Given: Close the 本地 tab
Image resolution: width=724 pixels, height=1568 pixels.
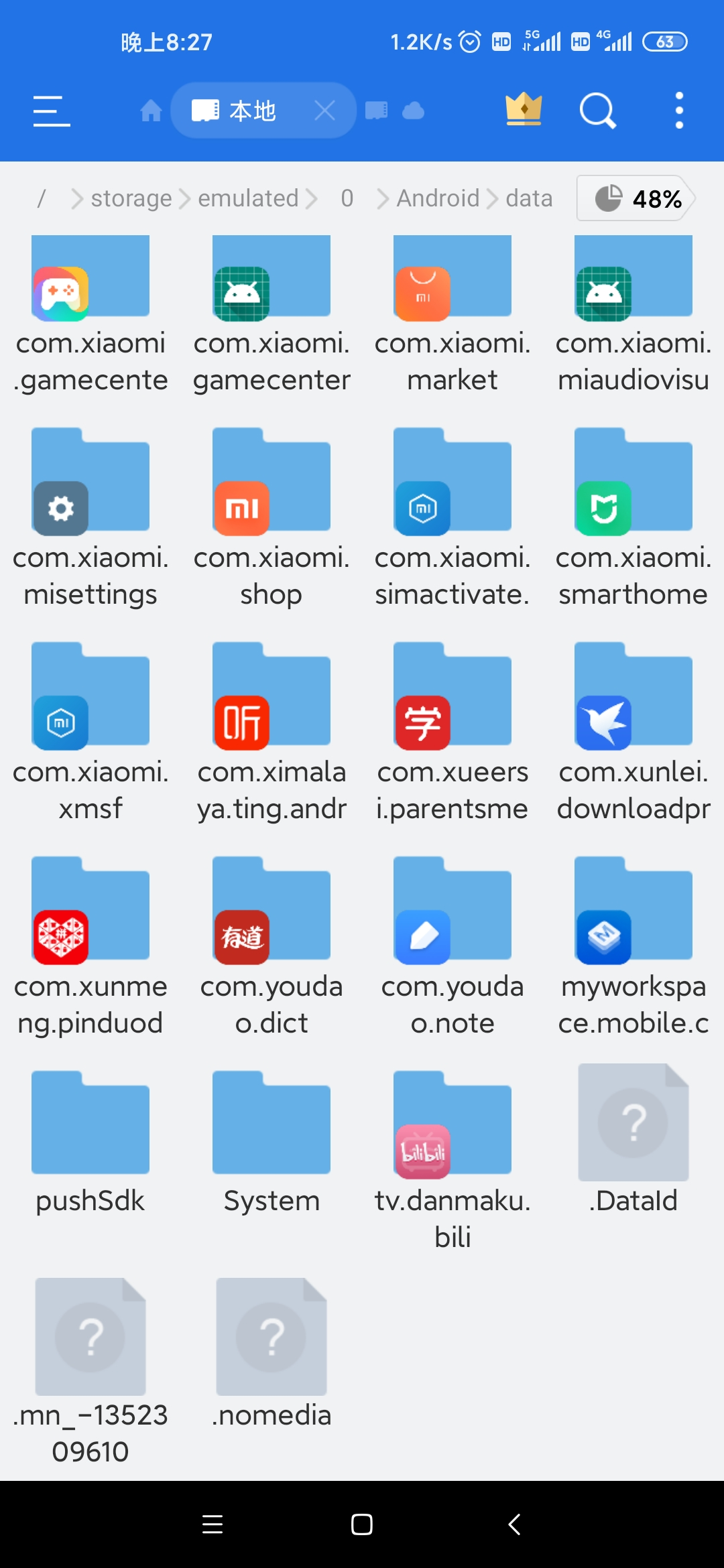Looking at the screenshot, I should pyautogui.click(x=324, y=111).
